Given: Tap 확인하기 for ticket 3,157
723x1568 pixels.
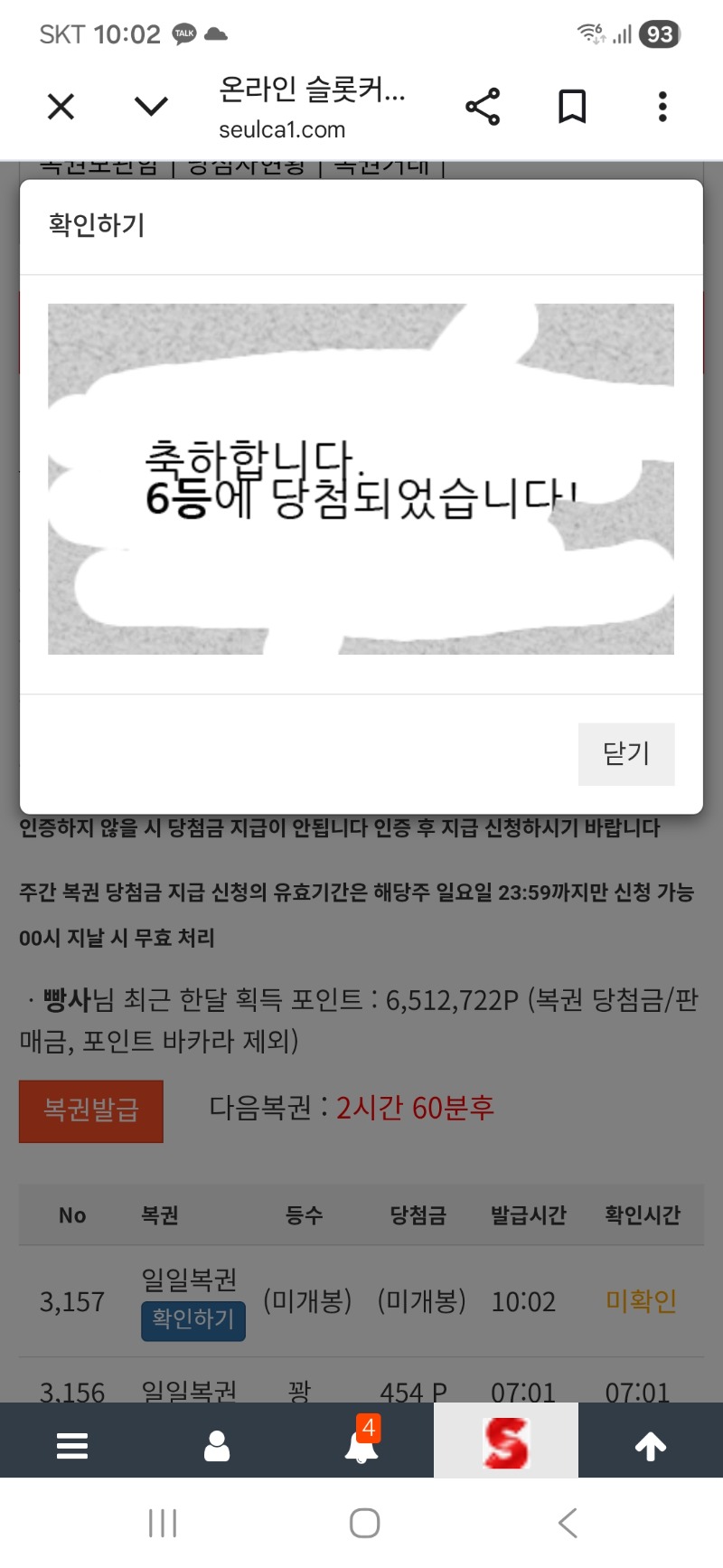Looking at the screenshot, I should (192, 1320).
